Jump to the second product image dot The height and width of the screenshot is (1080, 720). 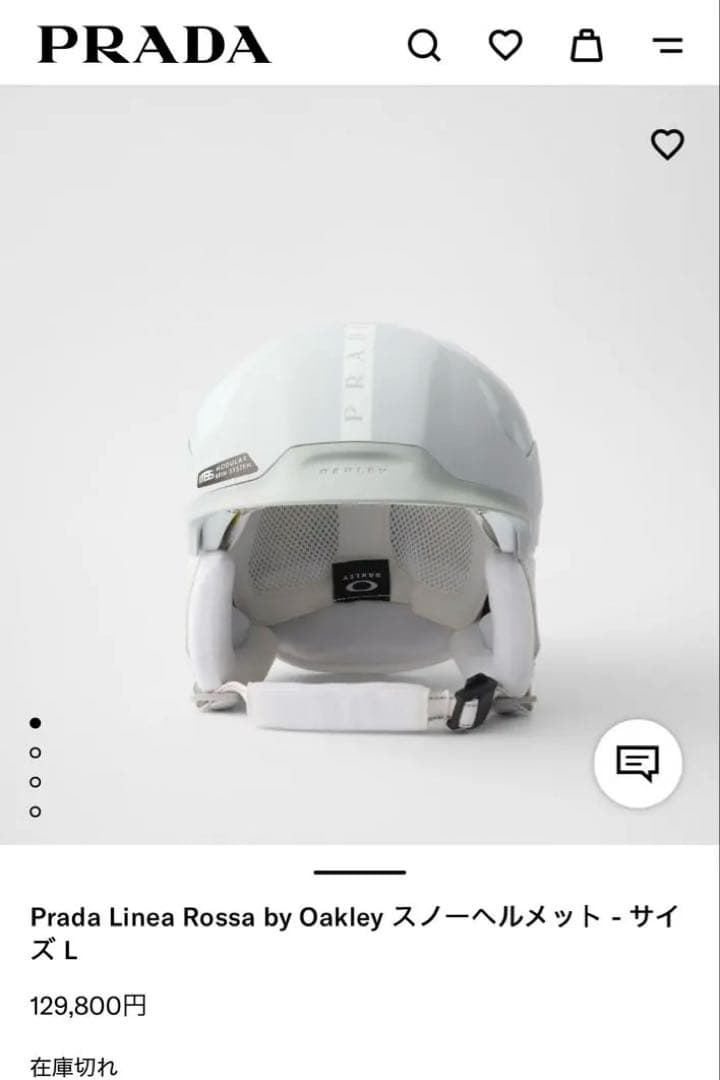36,752
